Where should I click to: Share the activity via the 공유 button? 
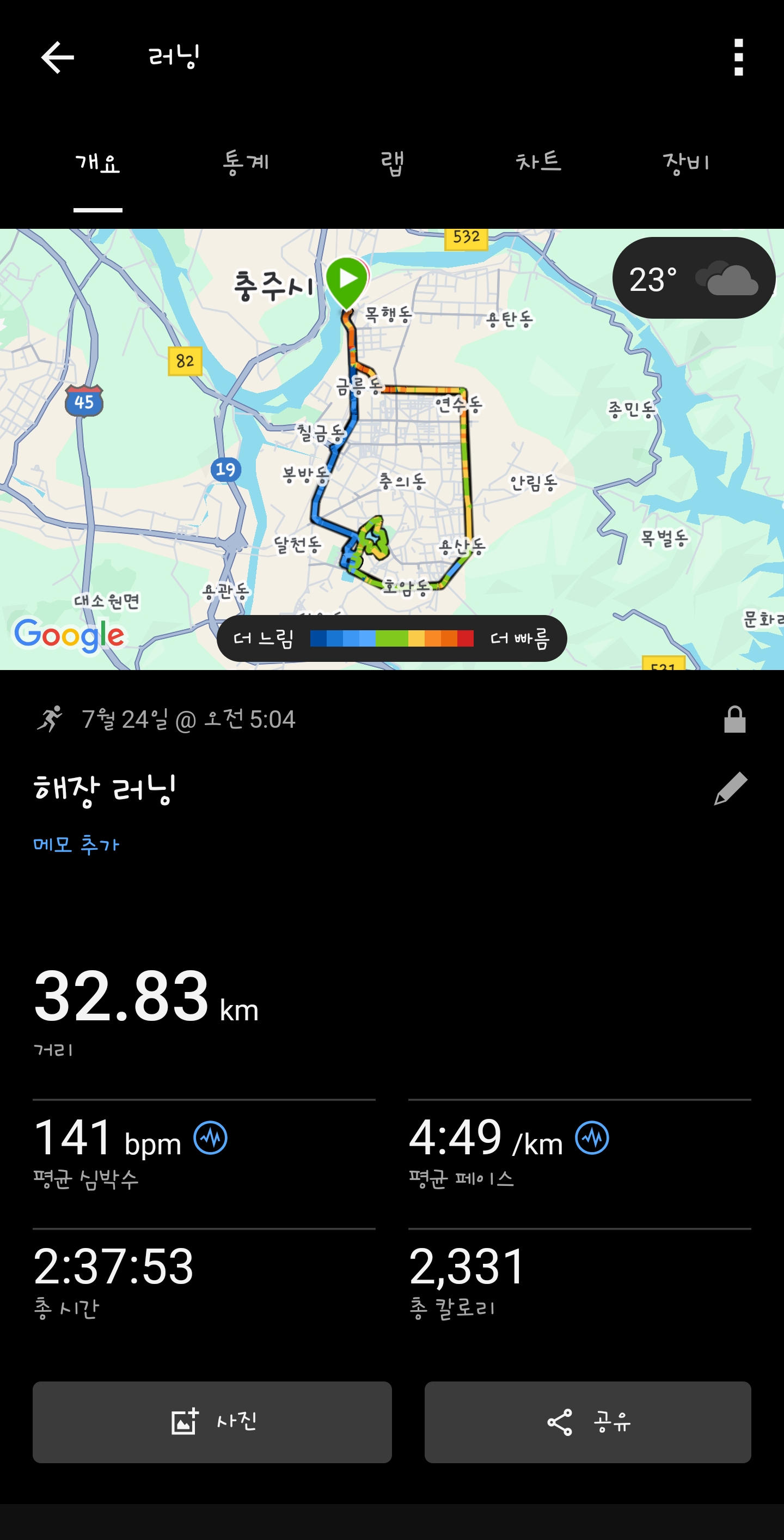pyautogui.click(x=587, y=1422)
